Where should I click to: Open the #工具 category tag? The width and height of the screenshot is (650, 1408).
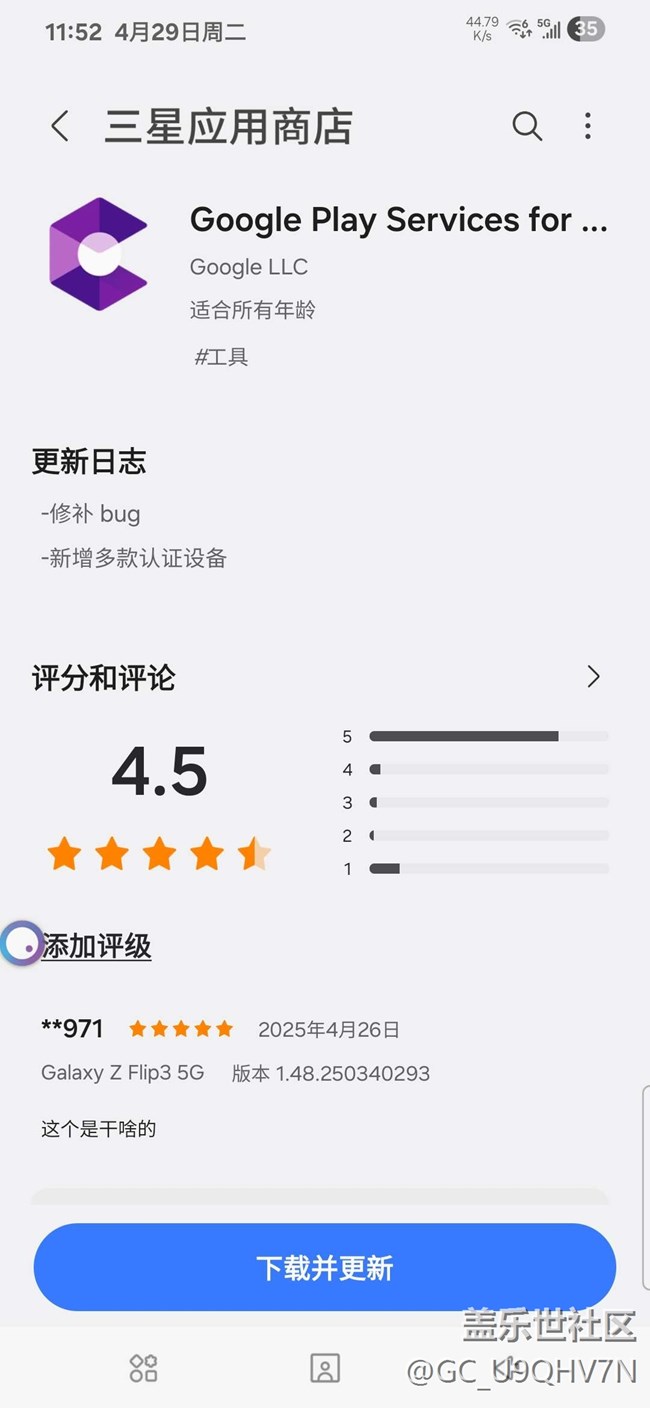click(221, 357)
